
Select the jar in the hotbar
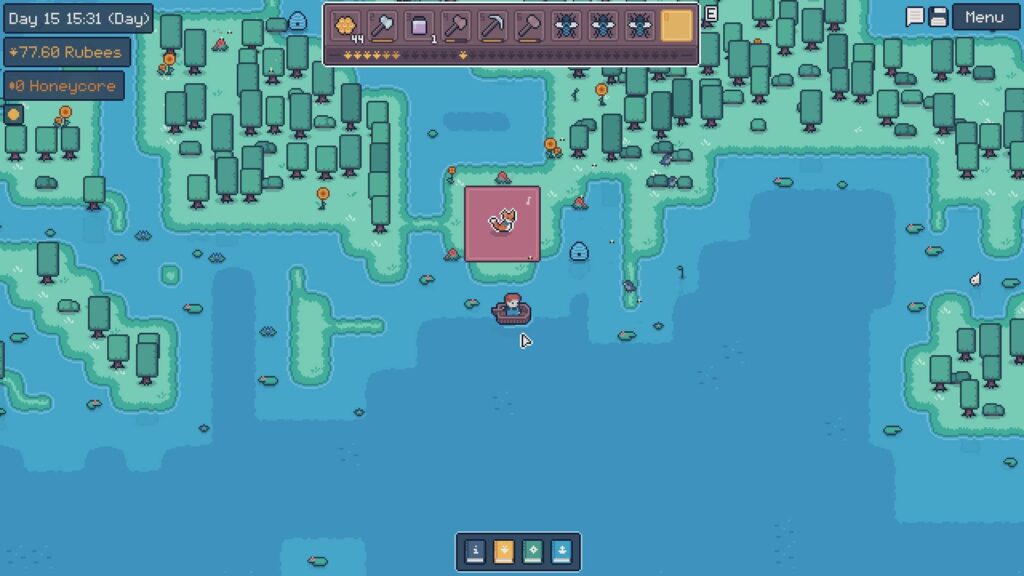(x=419, y=26)
